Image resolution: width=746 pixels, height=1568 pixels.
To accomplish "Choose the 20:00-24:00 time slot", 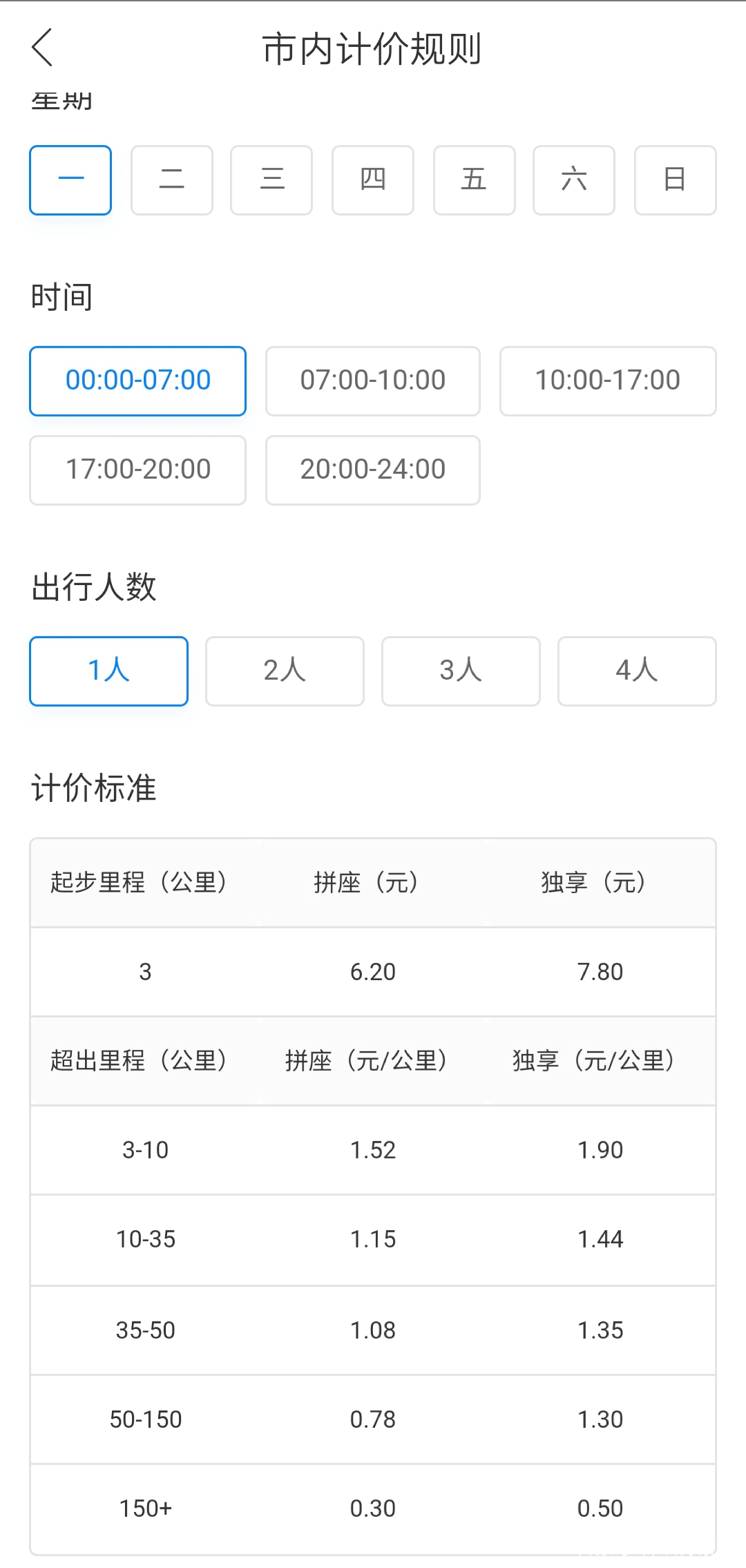I will 372,470.
